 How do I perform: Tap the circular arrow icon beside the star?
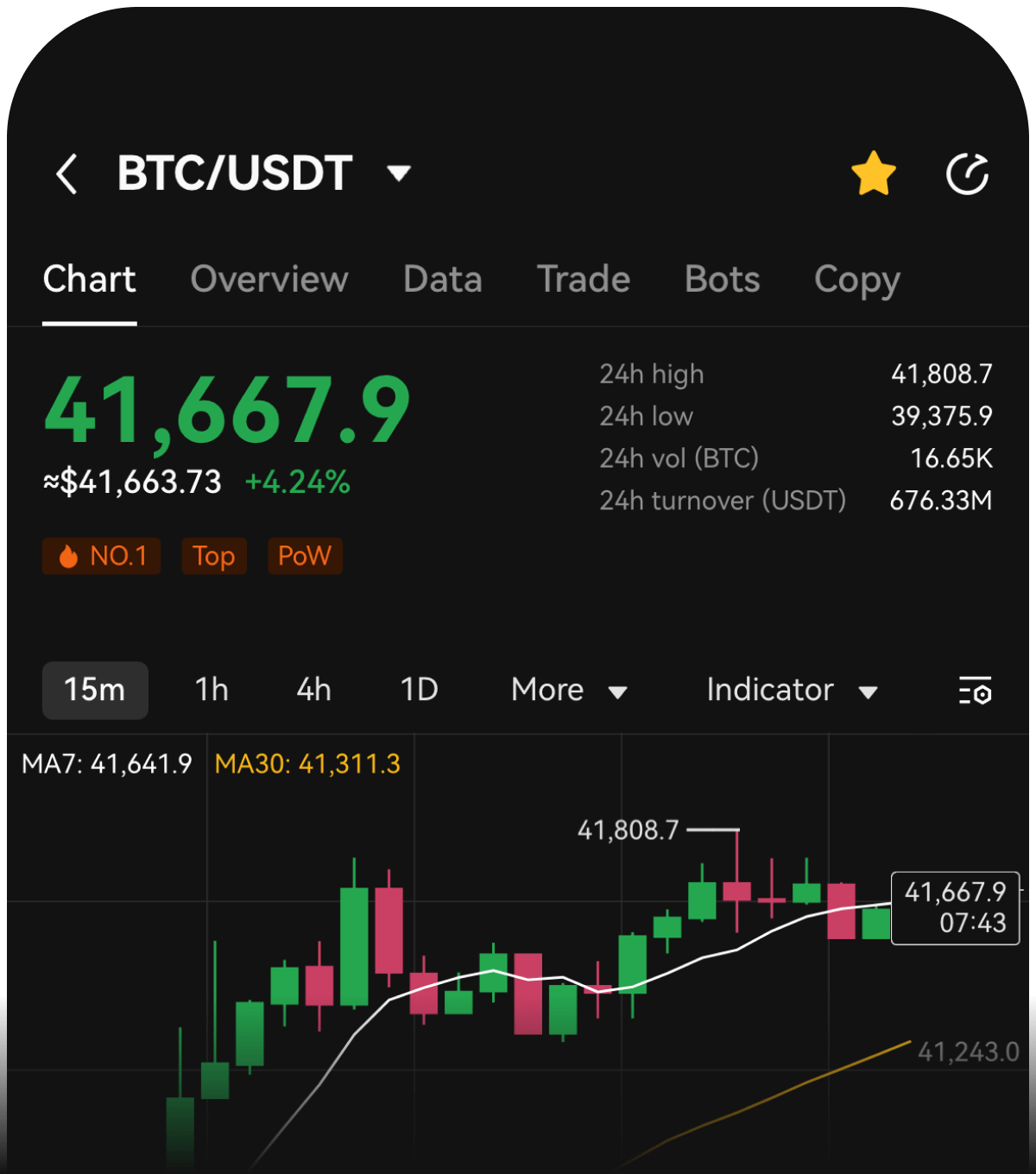[967, 175]
